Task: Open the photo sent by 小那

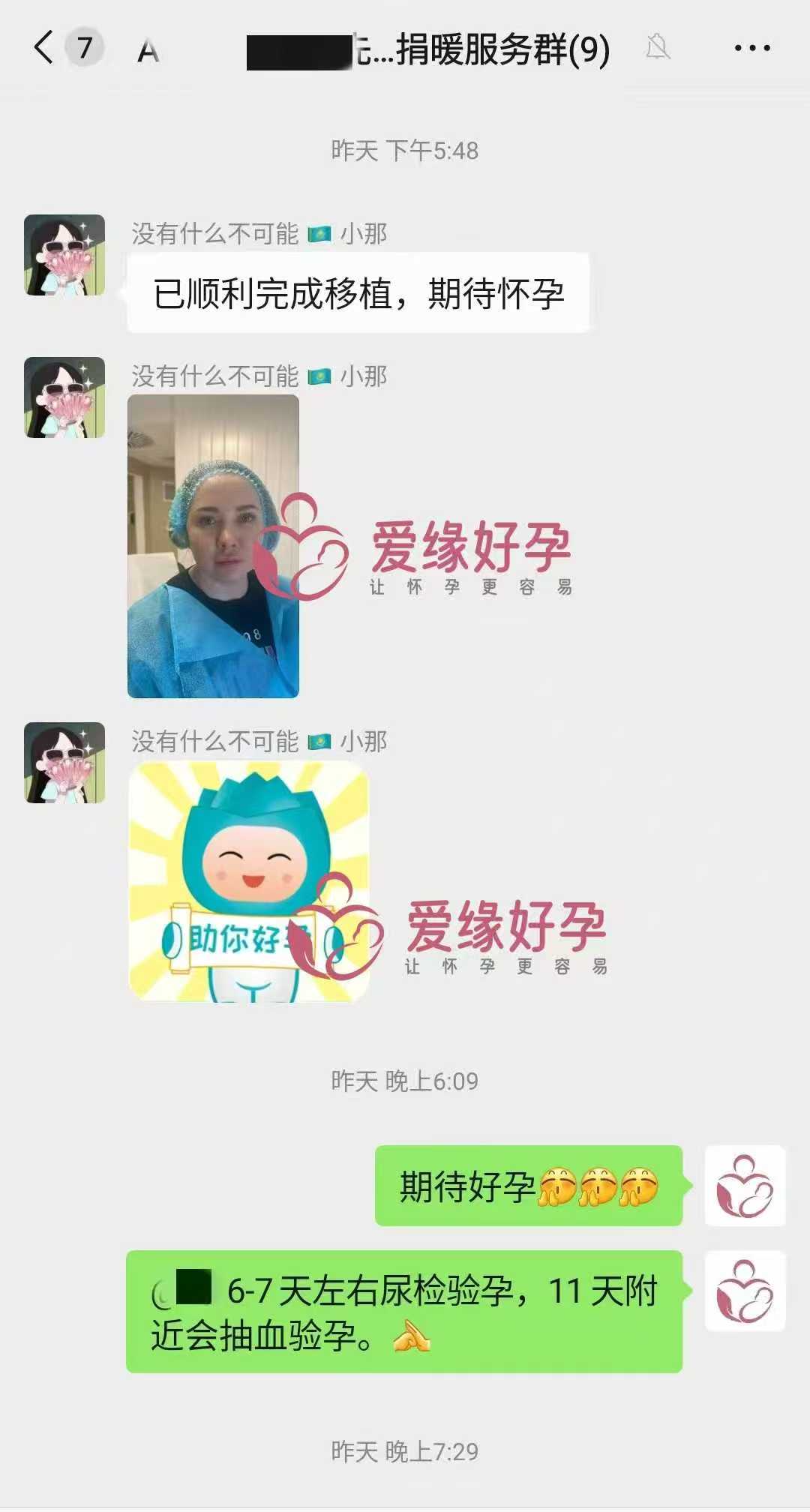Action: point(213,546)
